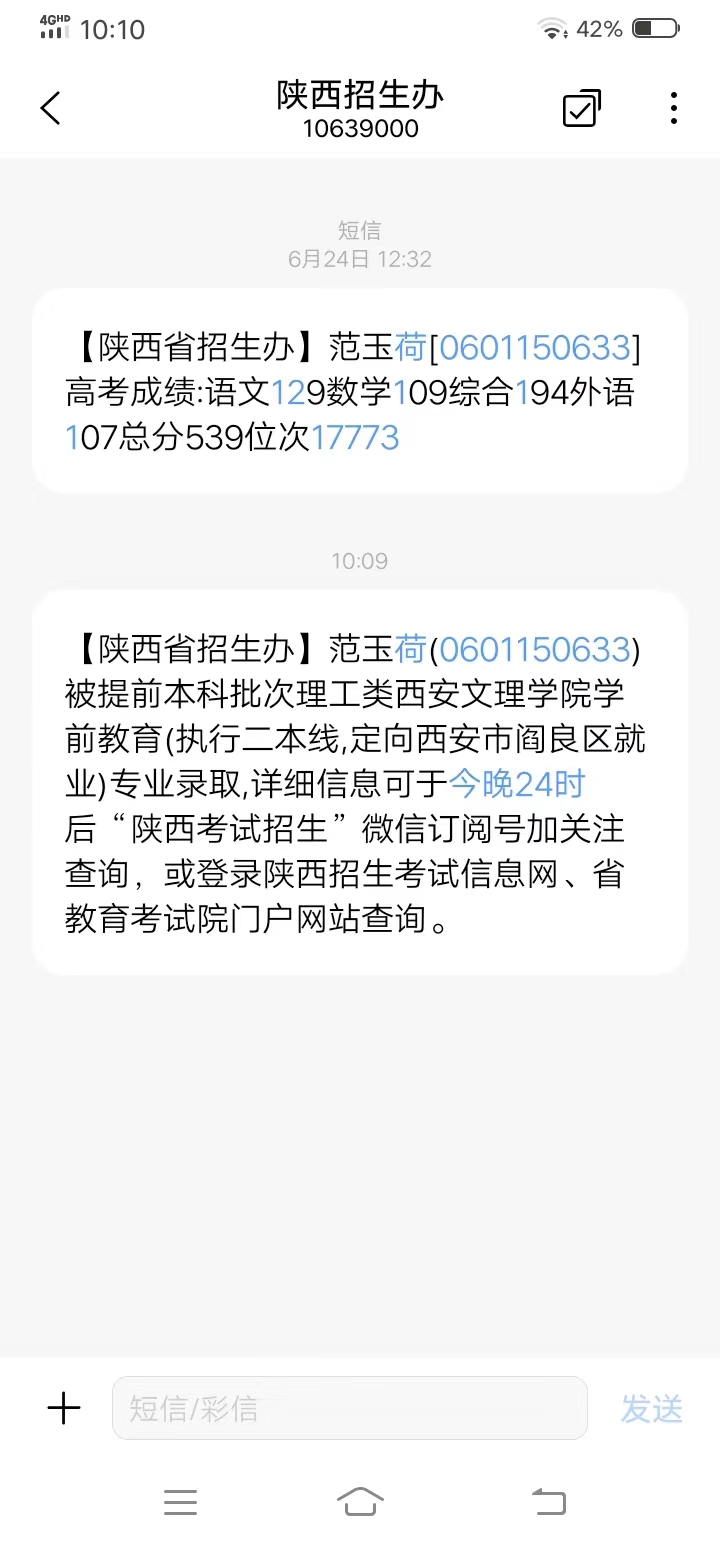
Task: Tap the 今晚24时 link in the message
Action: (516, 784)
